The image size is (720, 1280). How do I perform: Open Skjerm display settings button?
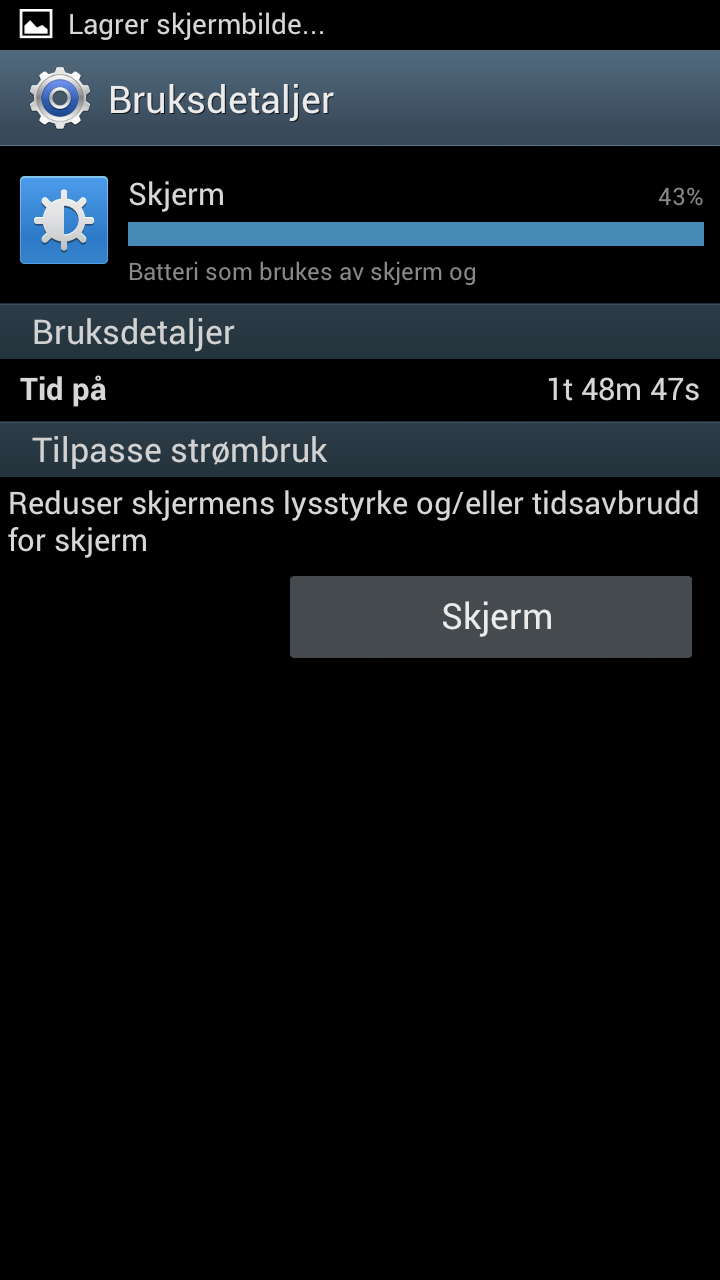click(490, 617)
